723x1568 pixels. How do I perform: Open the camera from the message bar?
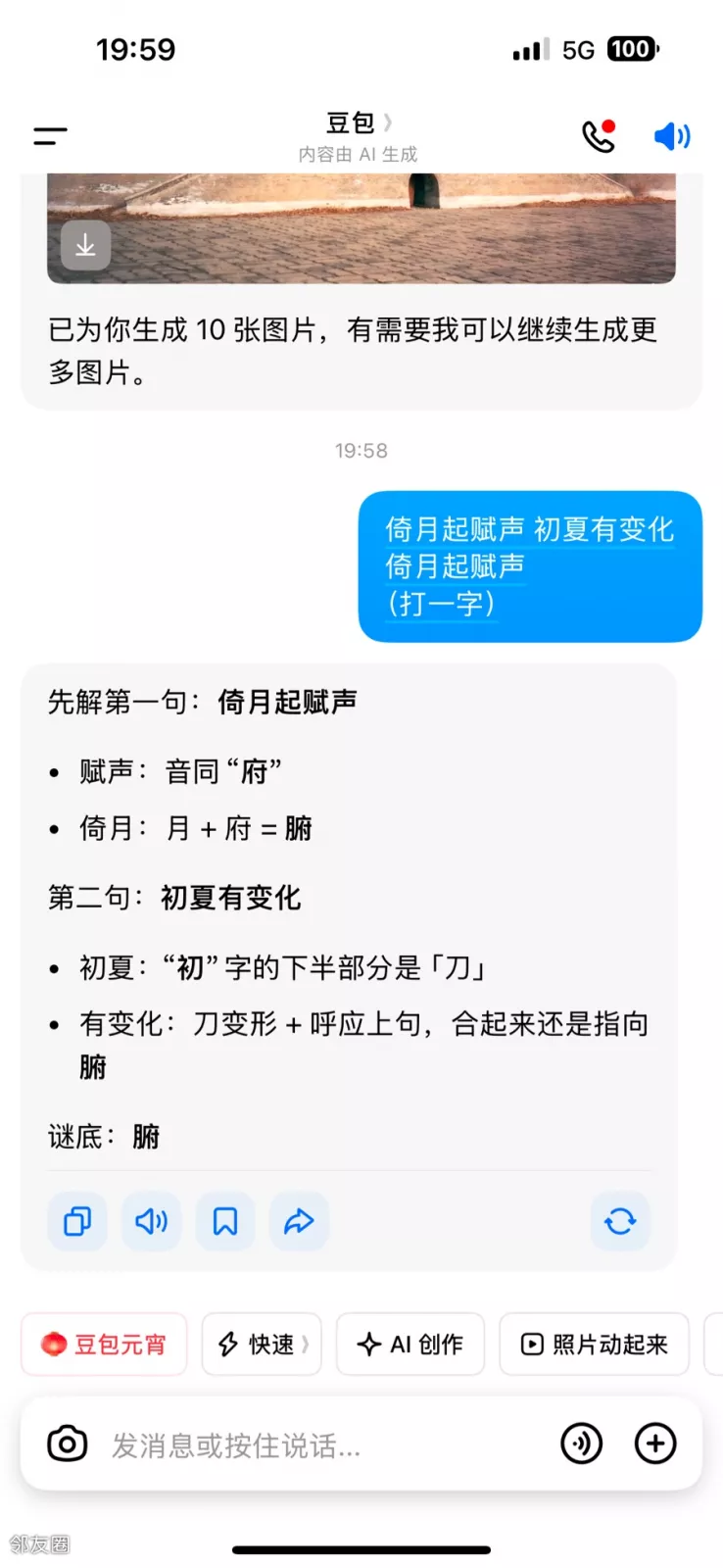click(x=68, y=1444)
